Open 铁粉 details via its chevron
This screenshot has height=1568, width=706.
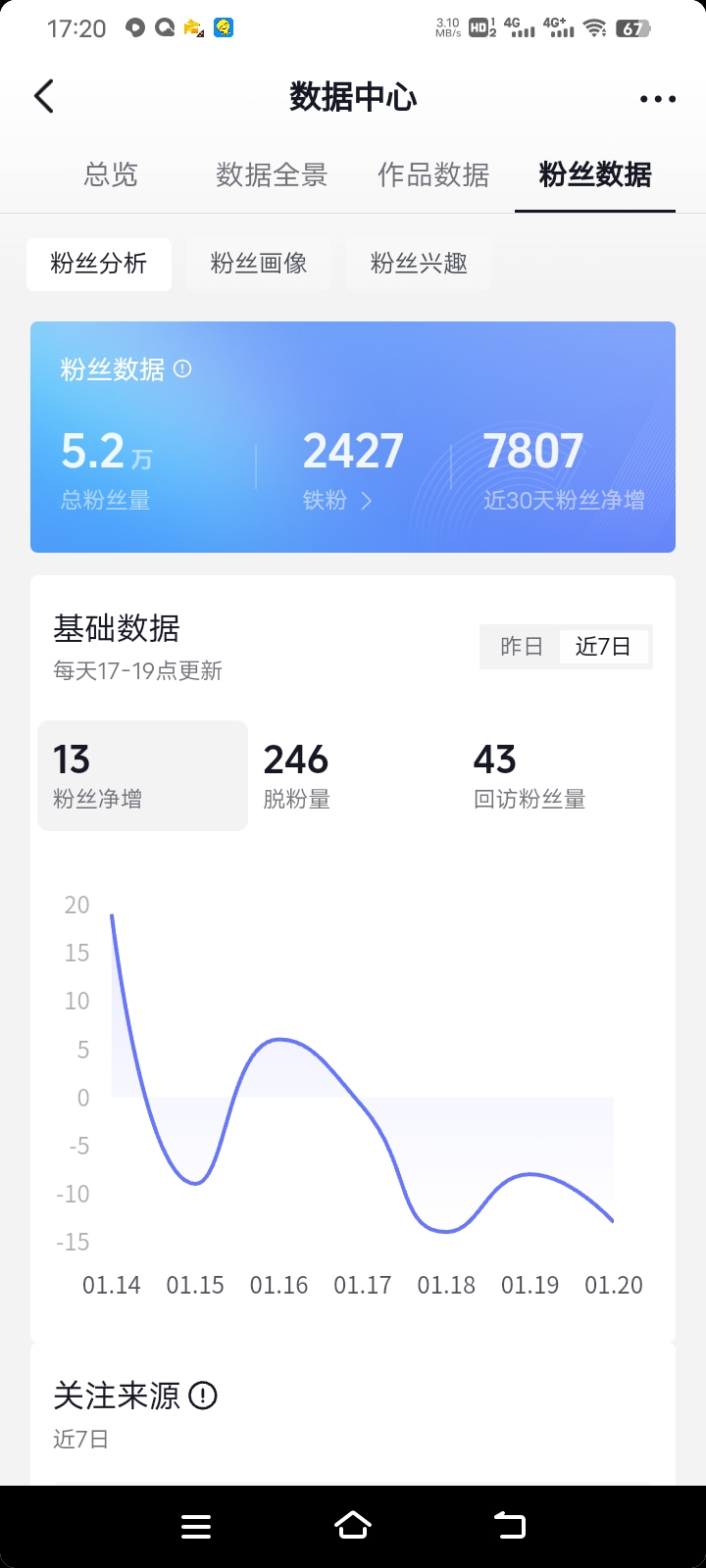(367, 501)
